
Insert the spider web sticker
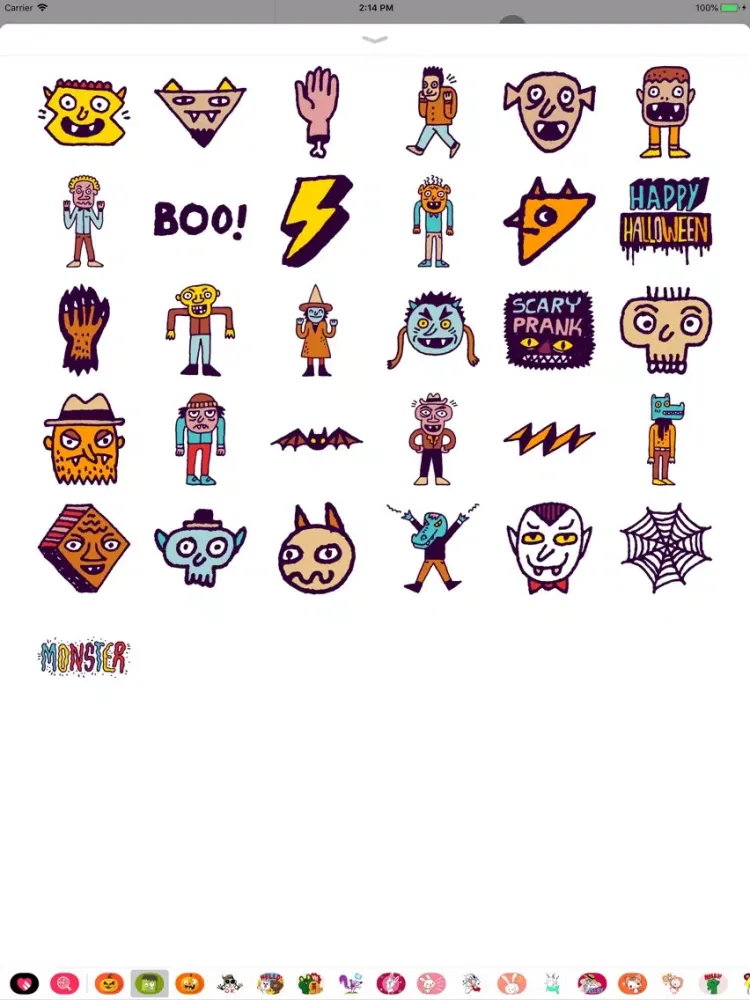point(665,548)
